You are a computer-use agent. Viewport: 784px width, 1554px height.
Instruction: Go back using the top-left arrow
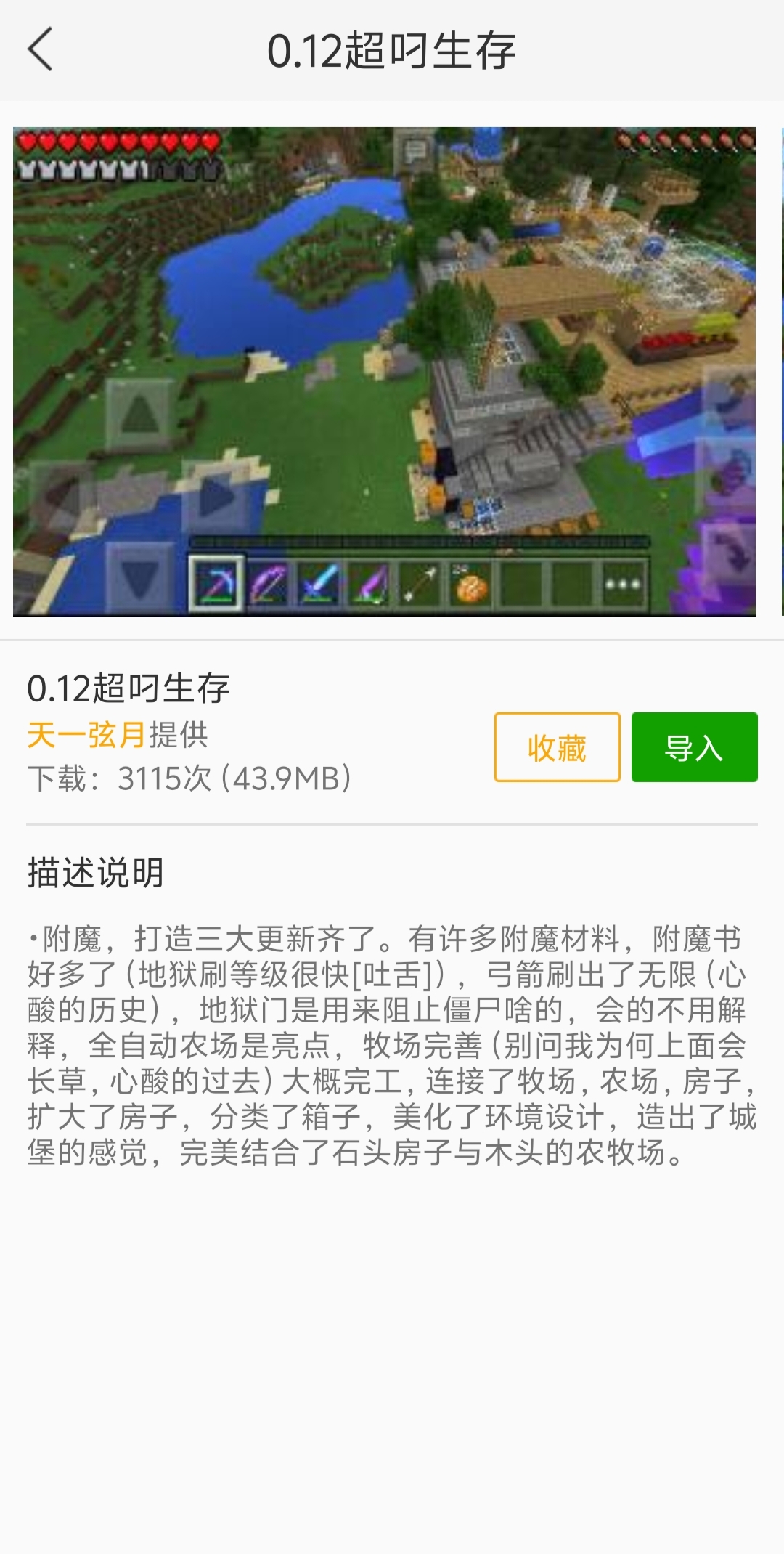(41, 49)
